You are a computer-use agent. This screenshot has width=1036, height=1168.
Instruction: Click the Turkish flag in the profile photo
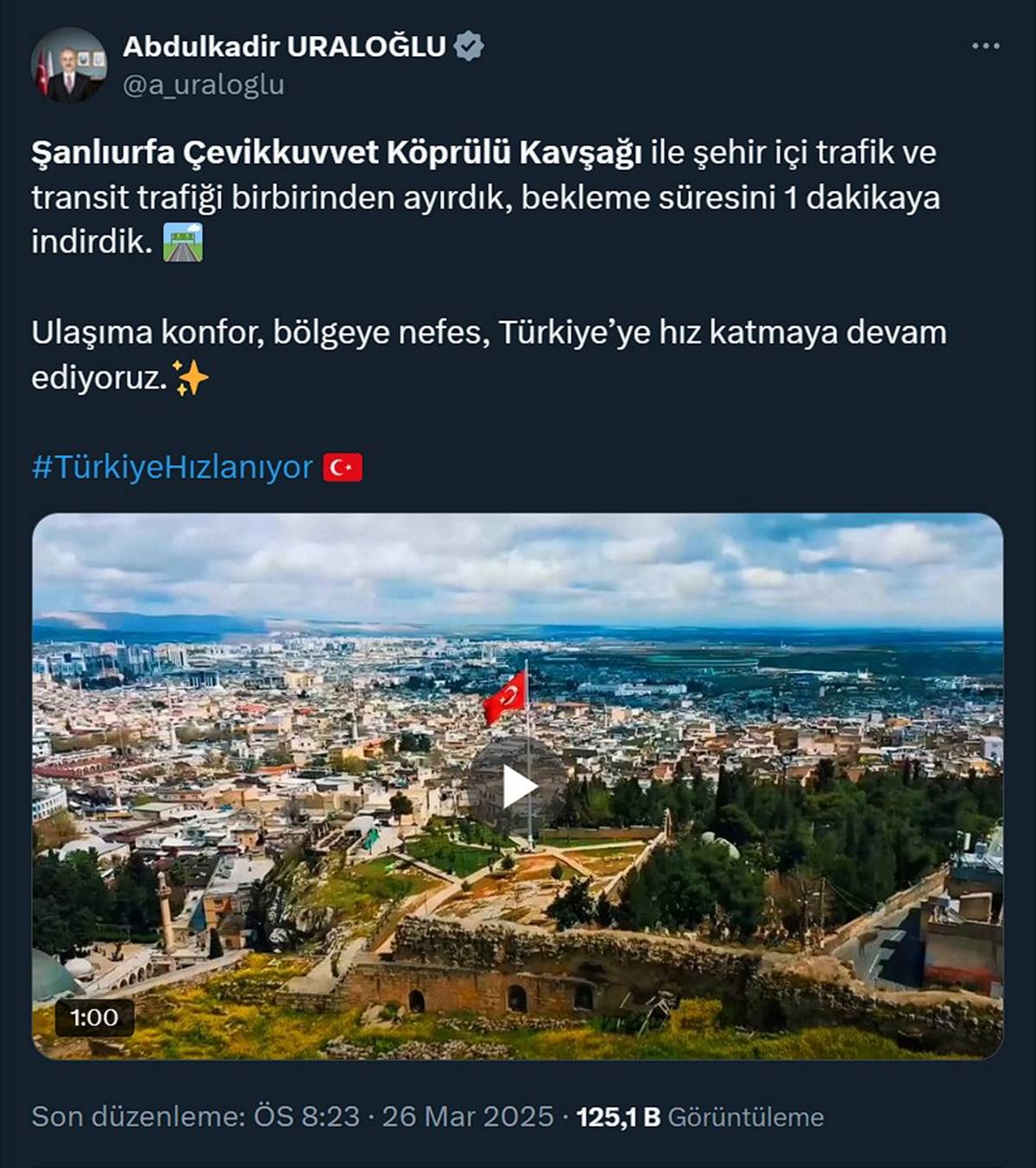pyautogui.click(x=42, y=69)
